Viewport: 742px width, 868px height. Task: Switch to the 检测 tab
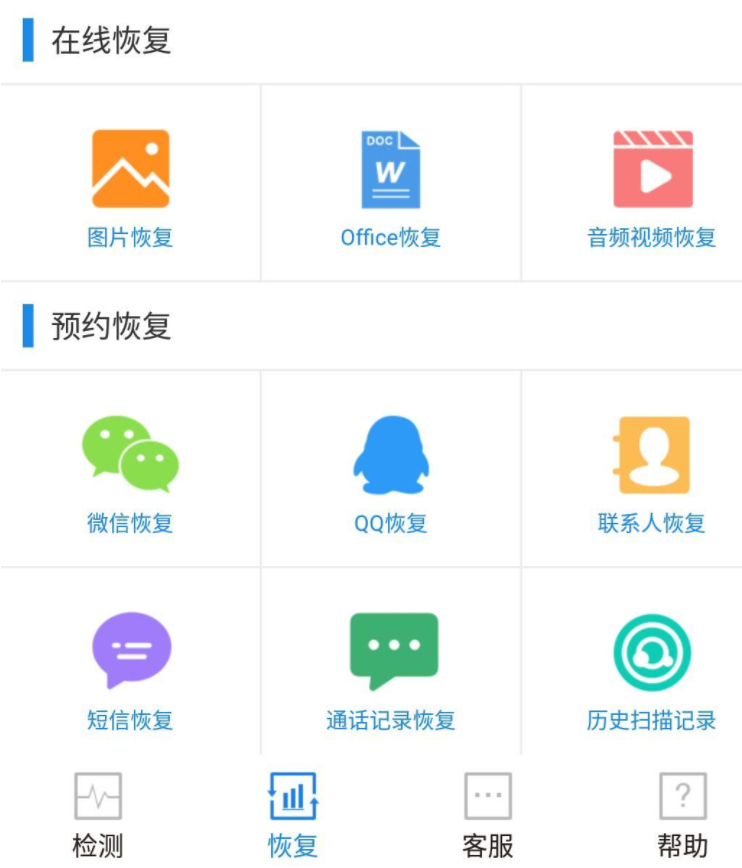point(98,814)
